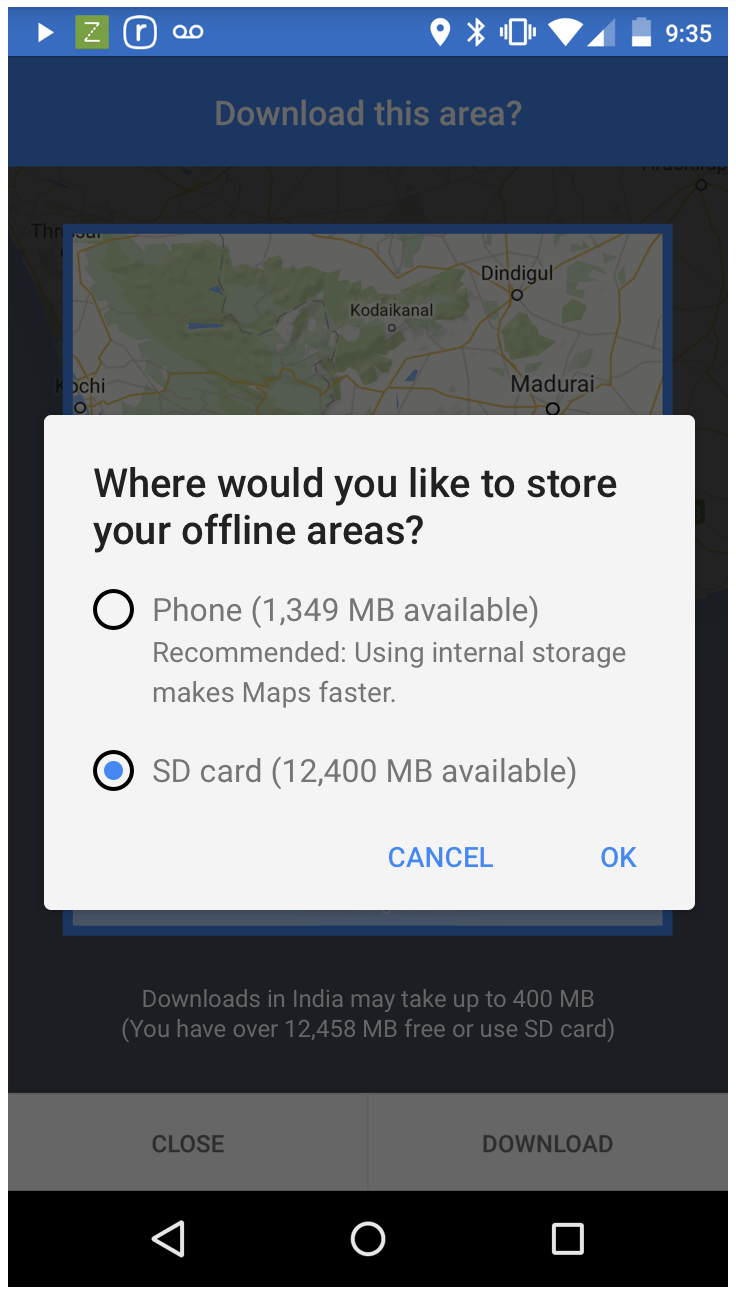
Task: Go to the home screen
Action: 368,1238
